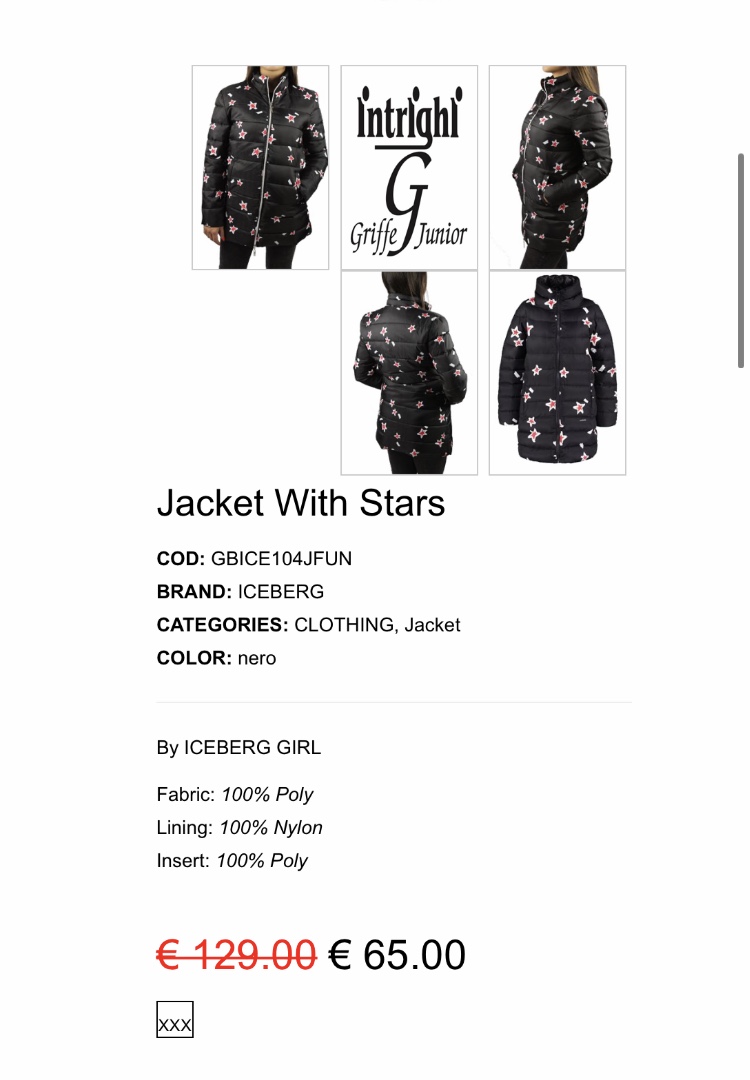Open the front view jacket photo
This screenshot has width=750, height=1080.
[x=260, y=167]
